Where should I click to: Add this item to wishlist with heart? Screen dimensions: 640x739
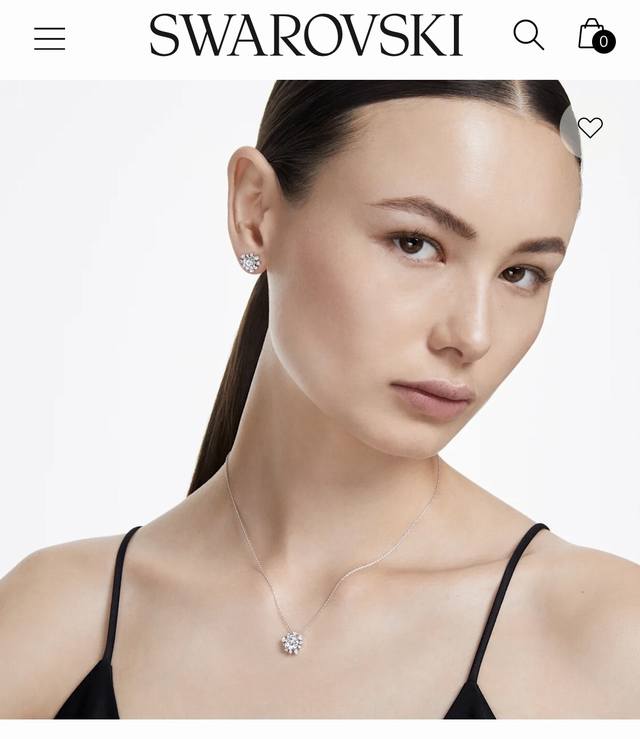point(590,127)
